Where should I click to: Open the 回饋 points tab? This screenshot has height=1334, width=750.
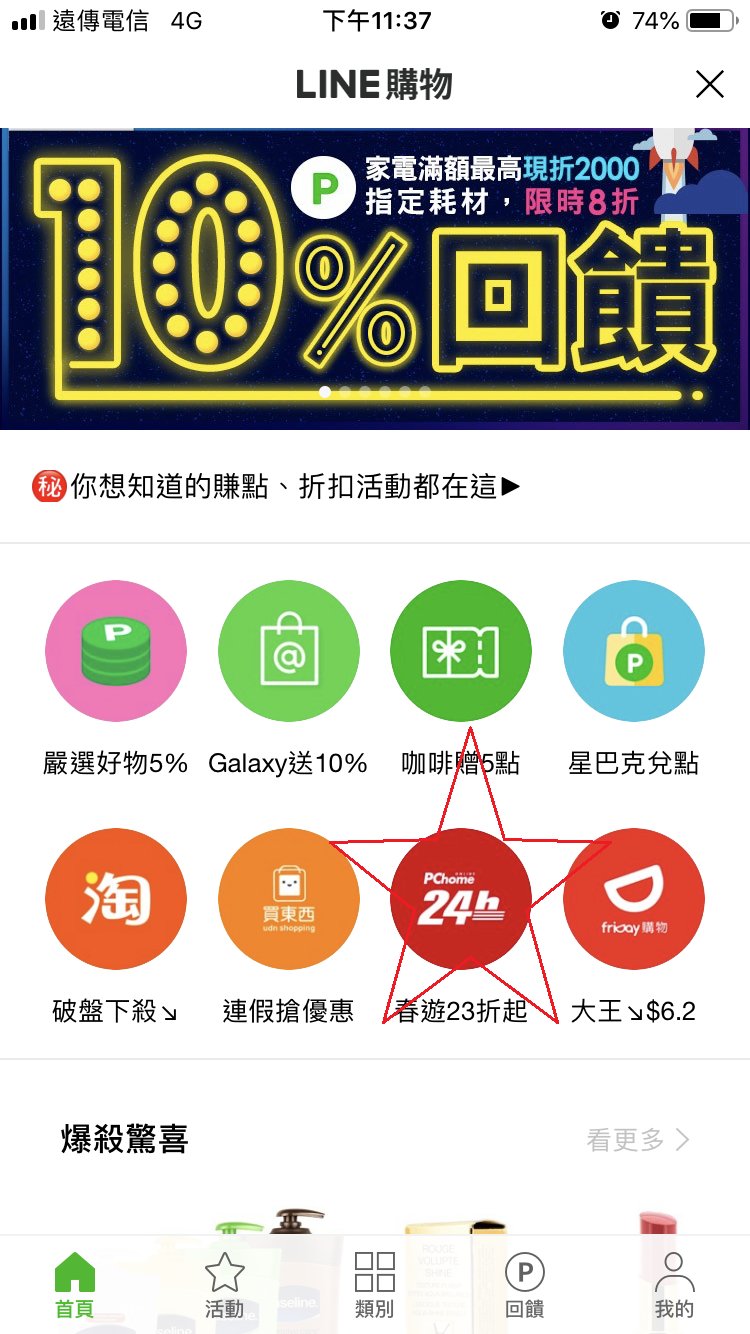pos(525,1286)
